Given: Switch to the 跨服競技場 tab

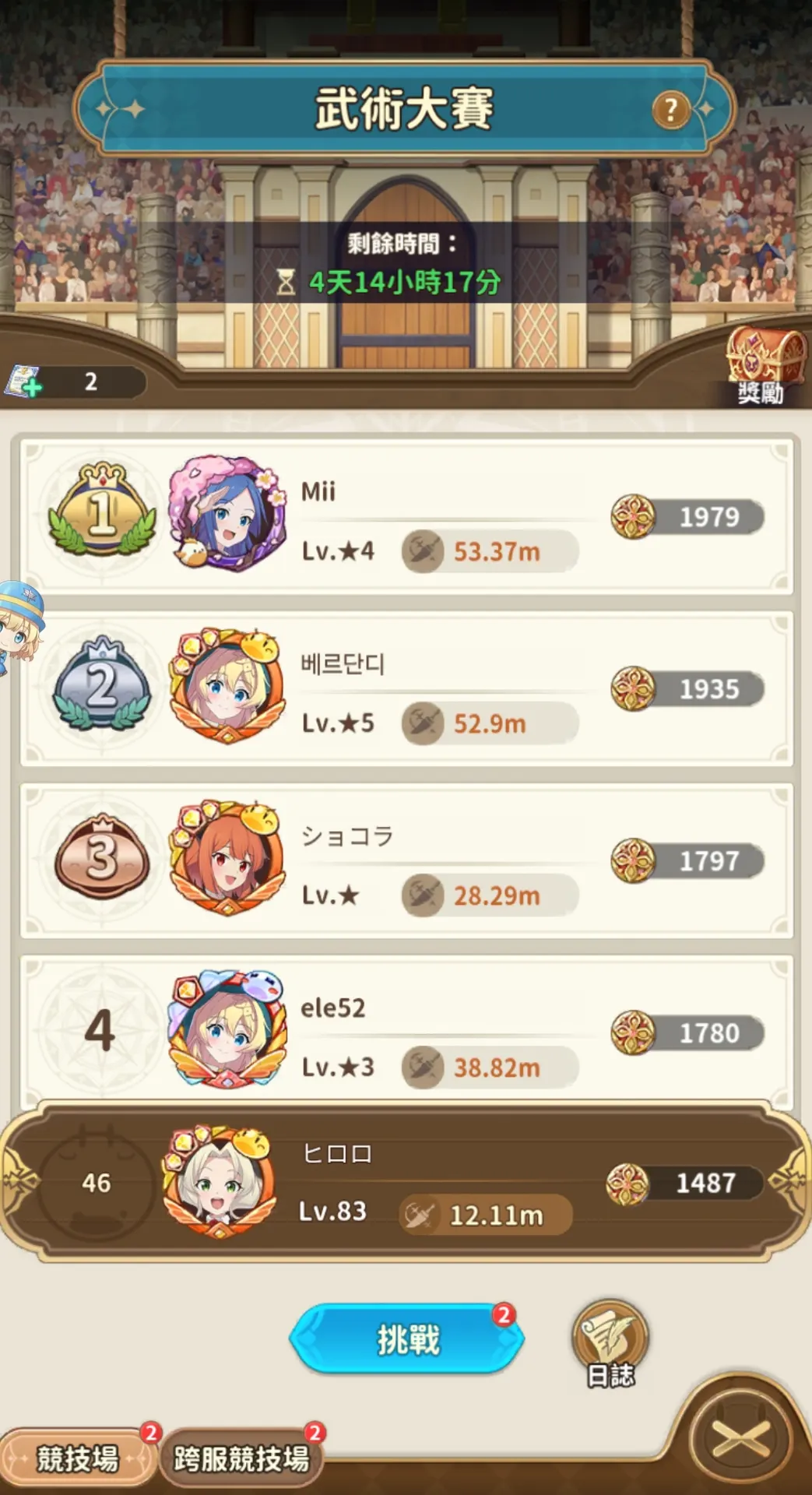Looking at the screenshot, I should [x=241, y=1458].
